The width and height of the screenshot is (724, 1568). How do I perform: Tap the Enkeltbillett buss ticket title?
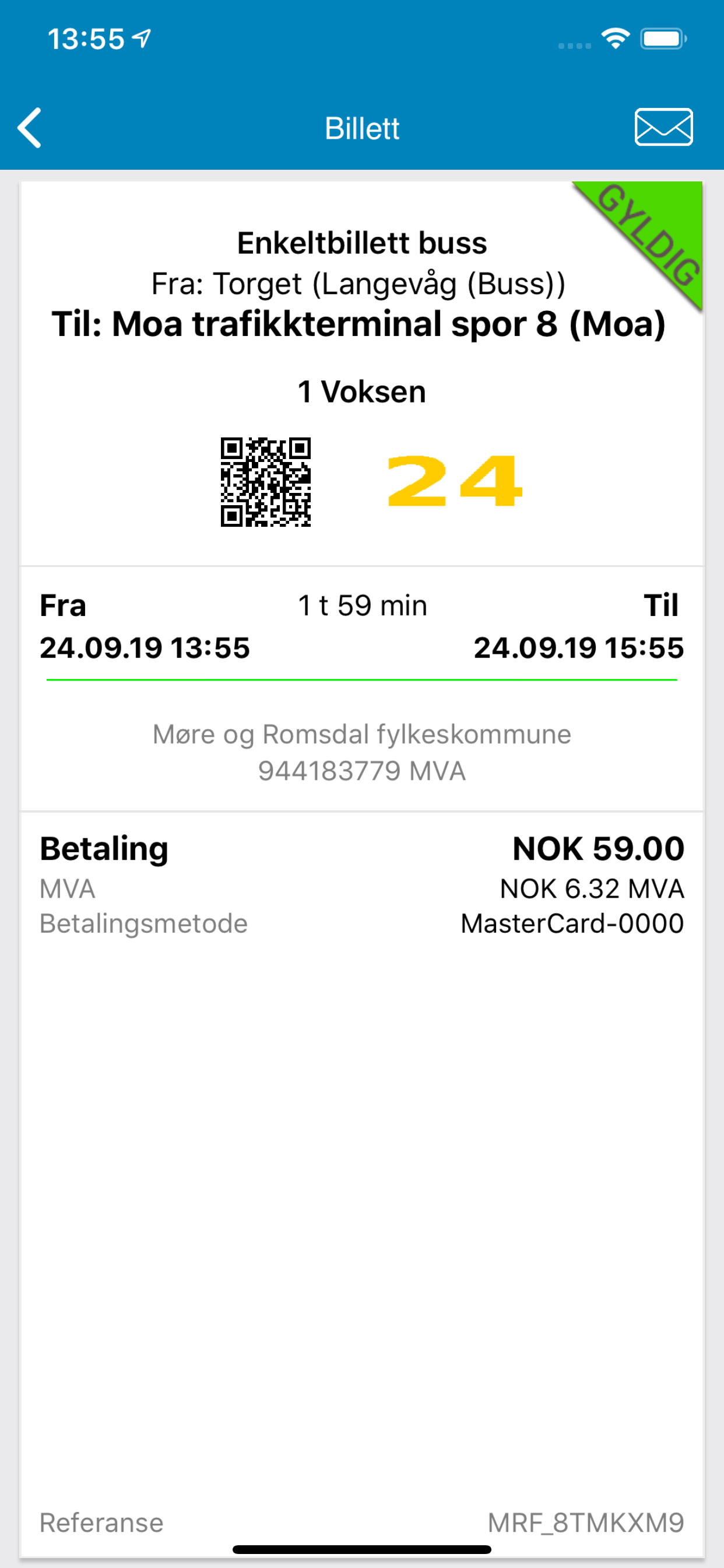pyautogui.click(x=361, y=243)
